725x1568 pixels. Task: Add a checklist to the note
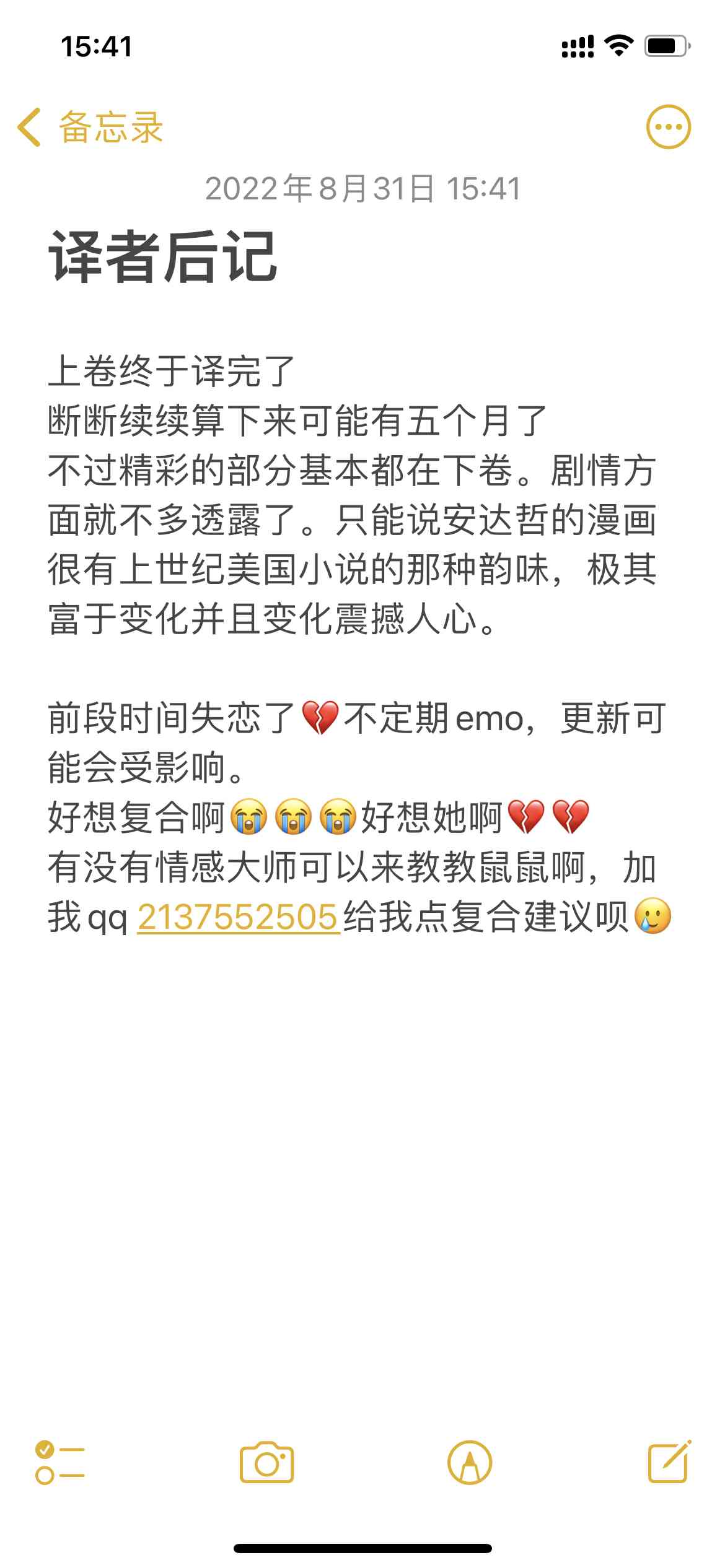pos(59,1463)
